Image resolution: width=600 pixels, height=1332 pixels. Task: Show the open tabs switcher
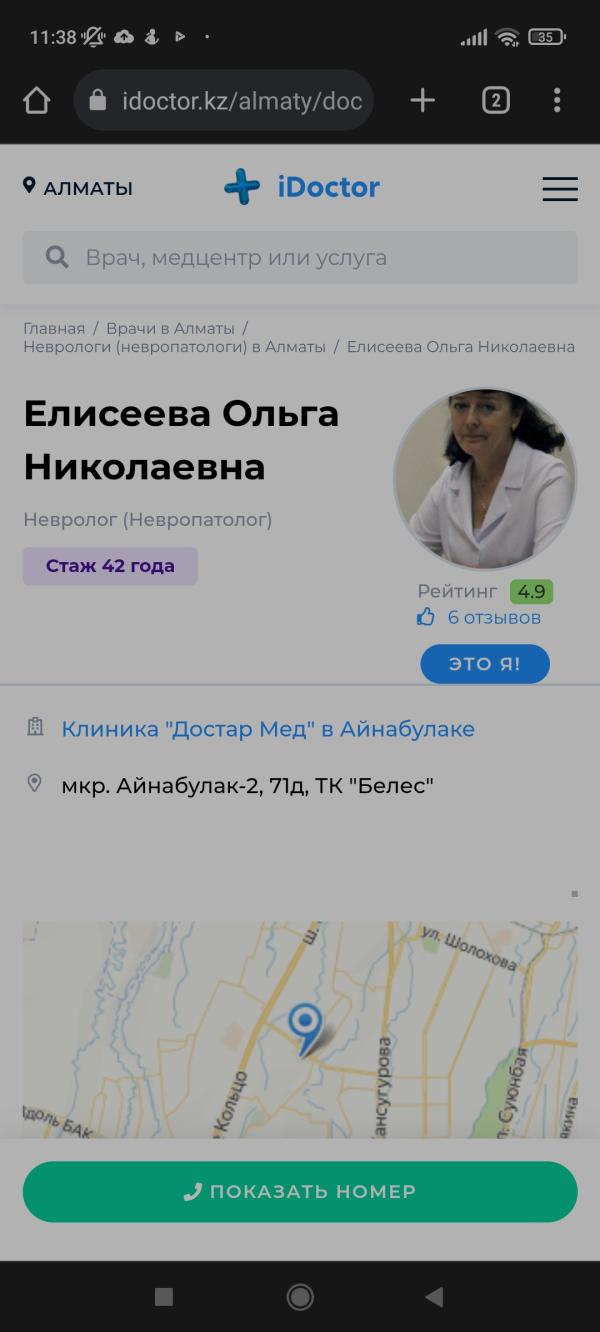pyautogui.click(x=496, y=100)
